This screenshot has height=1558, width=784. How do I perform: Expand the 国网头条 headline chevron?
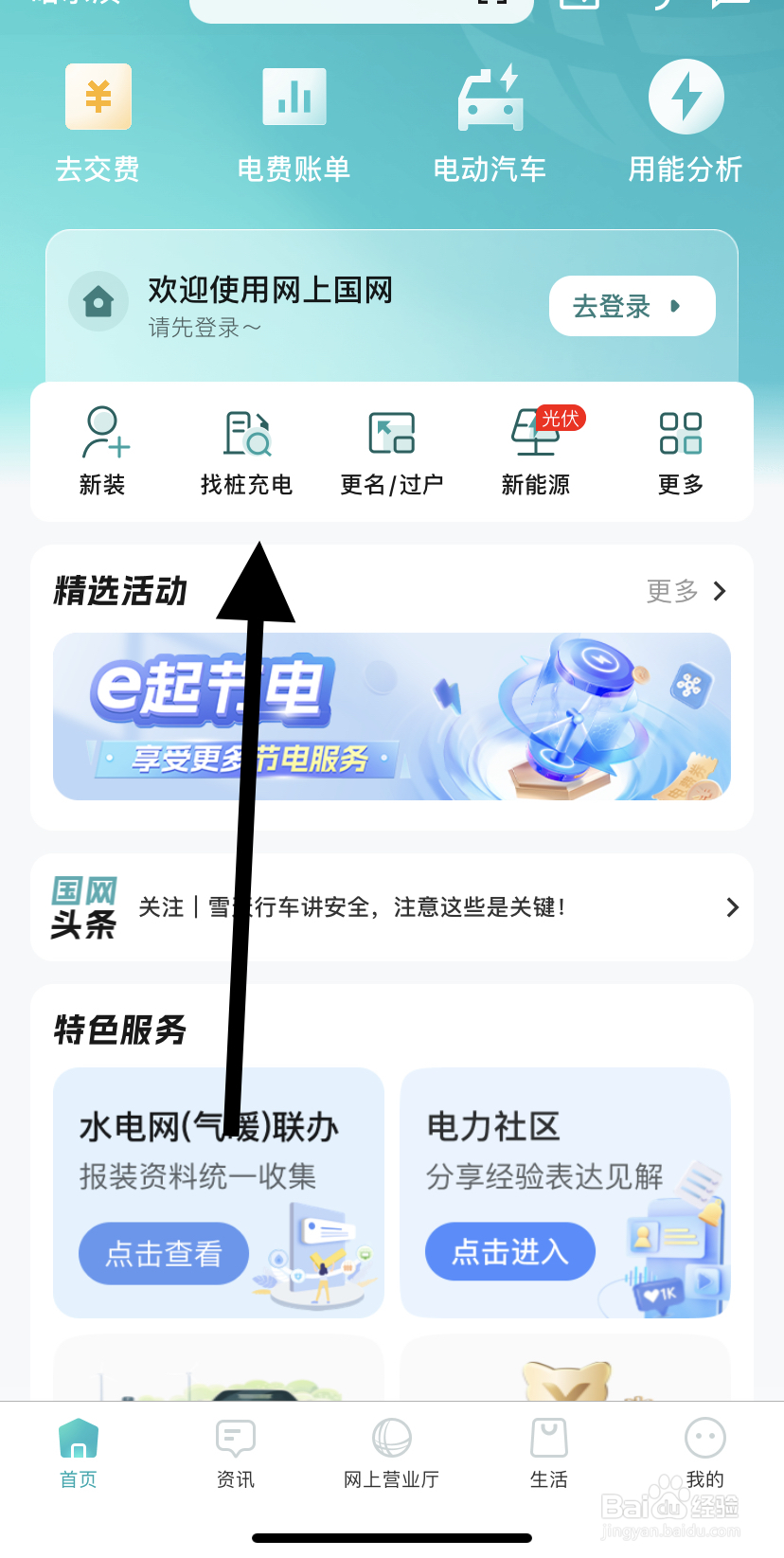click(731, 907)
